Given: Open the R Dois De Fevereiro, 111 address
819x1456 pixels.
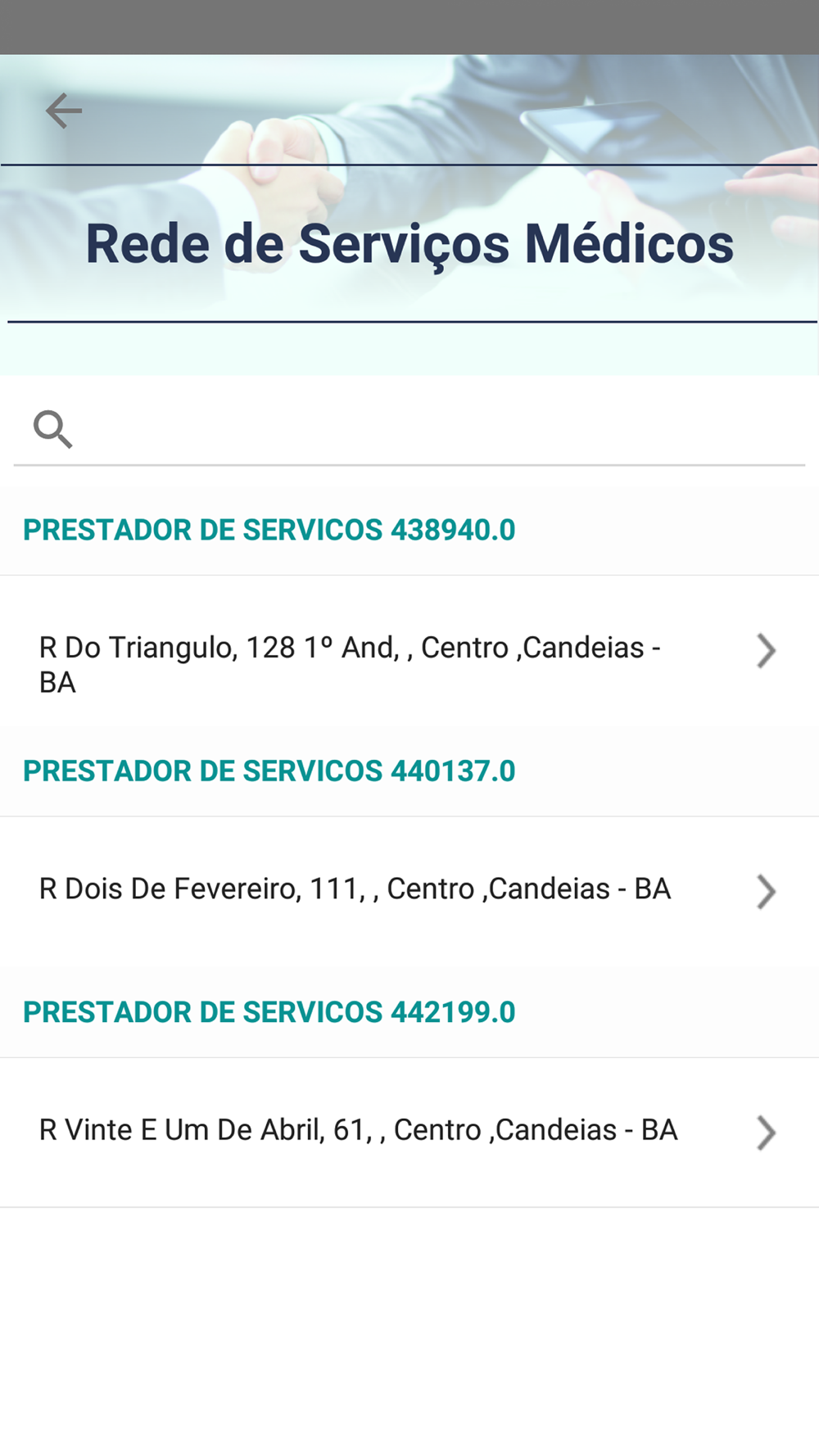Looking at the screenshot, I should [x=409, y=889].
